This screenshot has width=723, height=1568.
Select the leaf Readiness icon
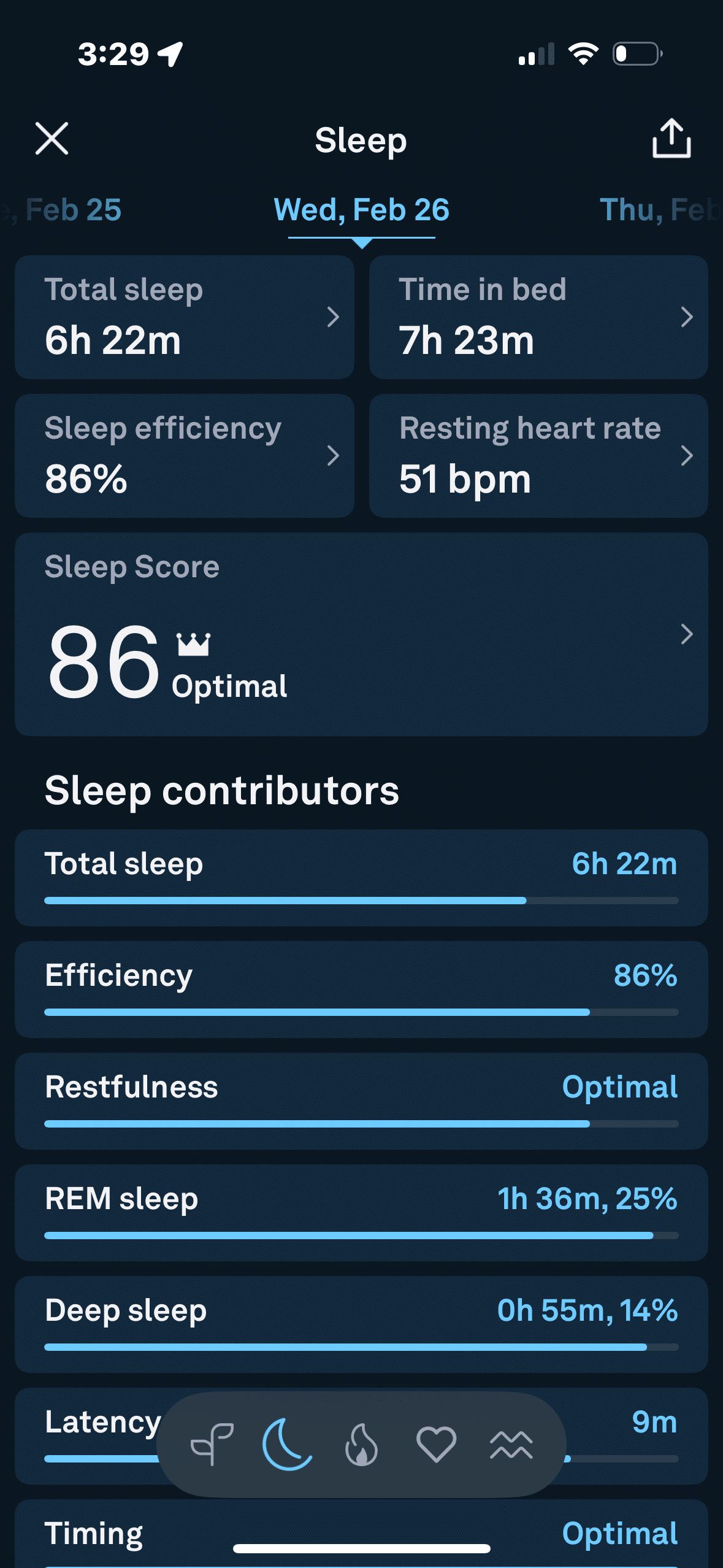pos(213,1446)
